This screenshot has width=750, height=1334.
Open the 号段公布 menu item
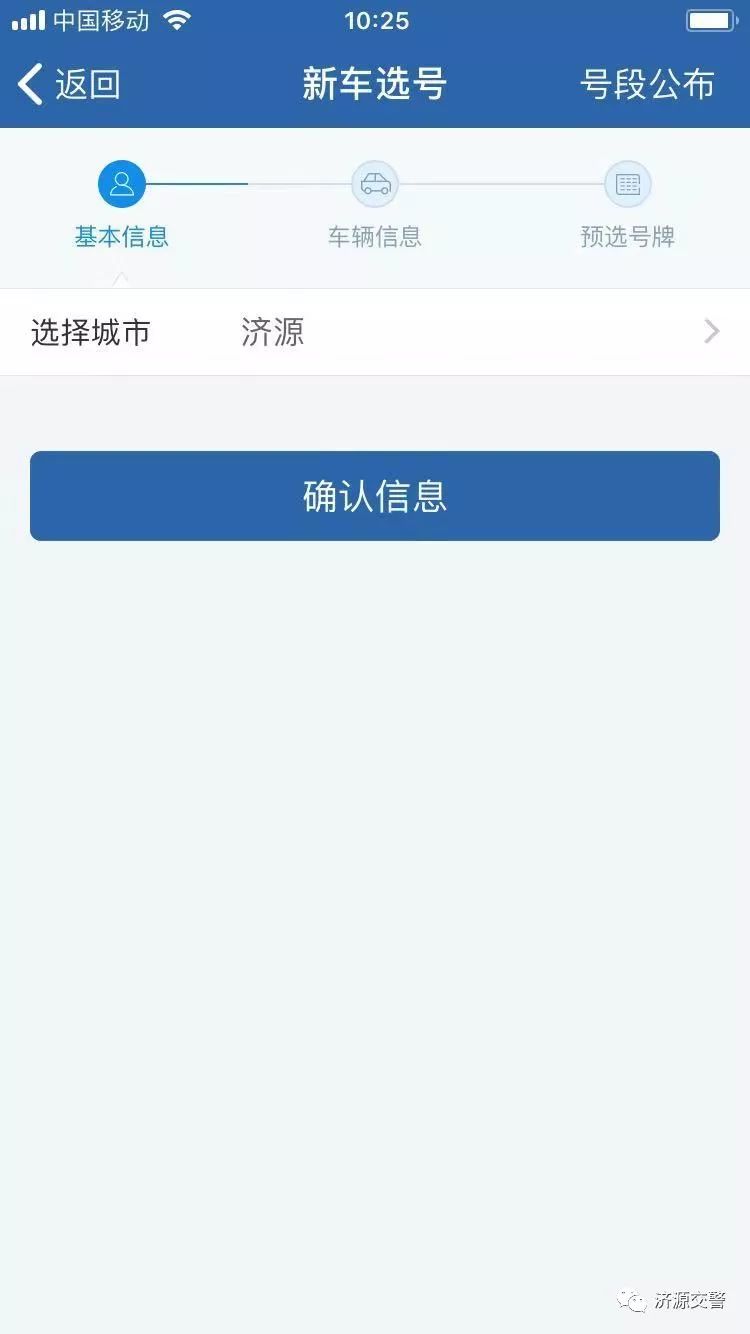(x=646, y=84)
